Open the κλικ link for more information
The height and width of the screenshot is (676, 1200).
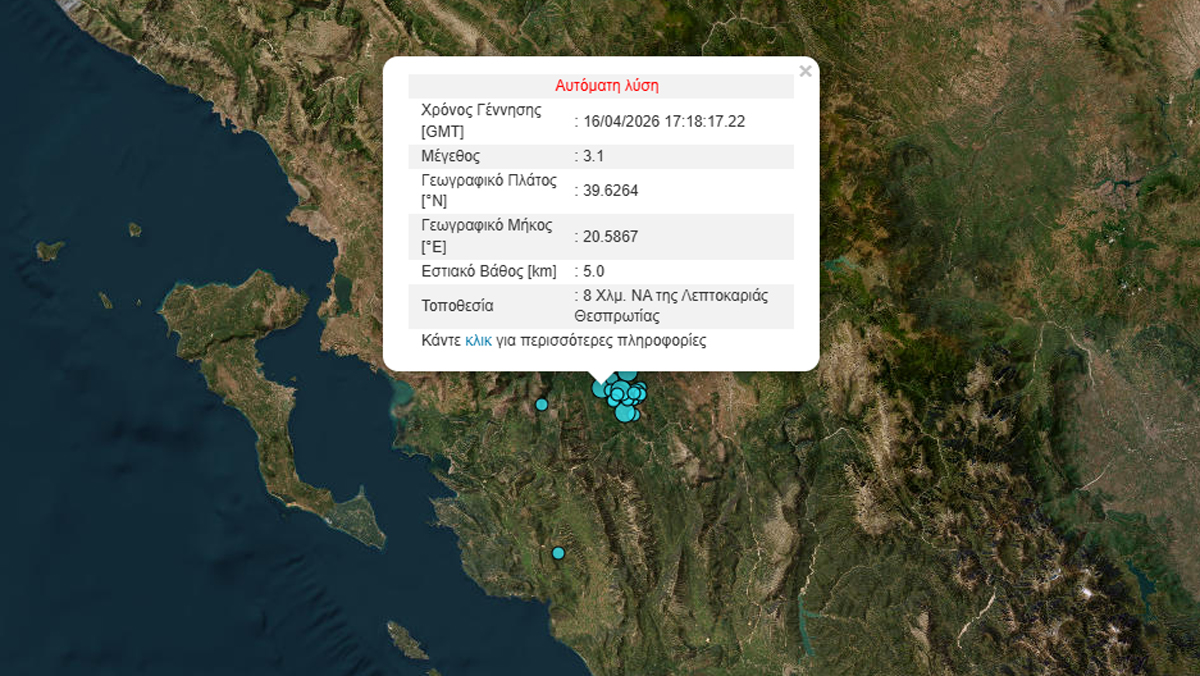(478, 341)
